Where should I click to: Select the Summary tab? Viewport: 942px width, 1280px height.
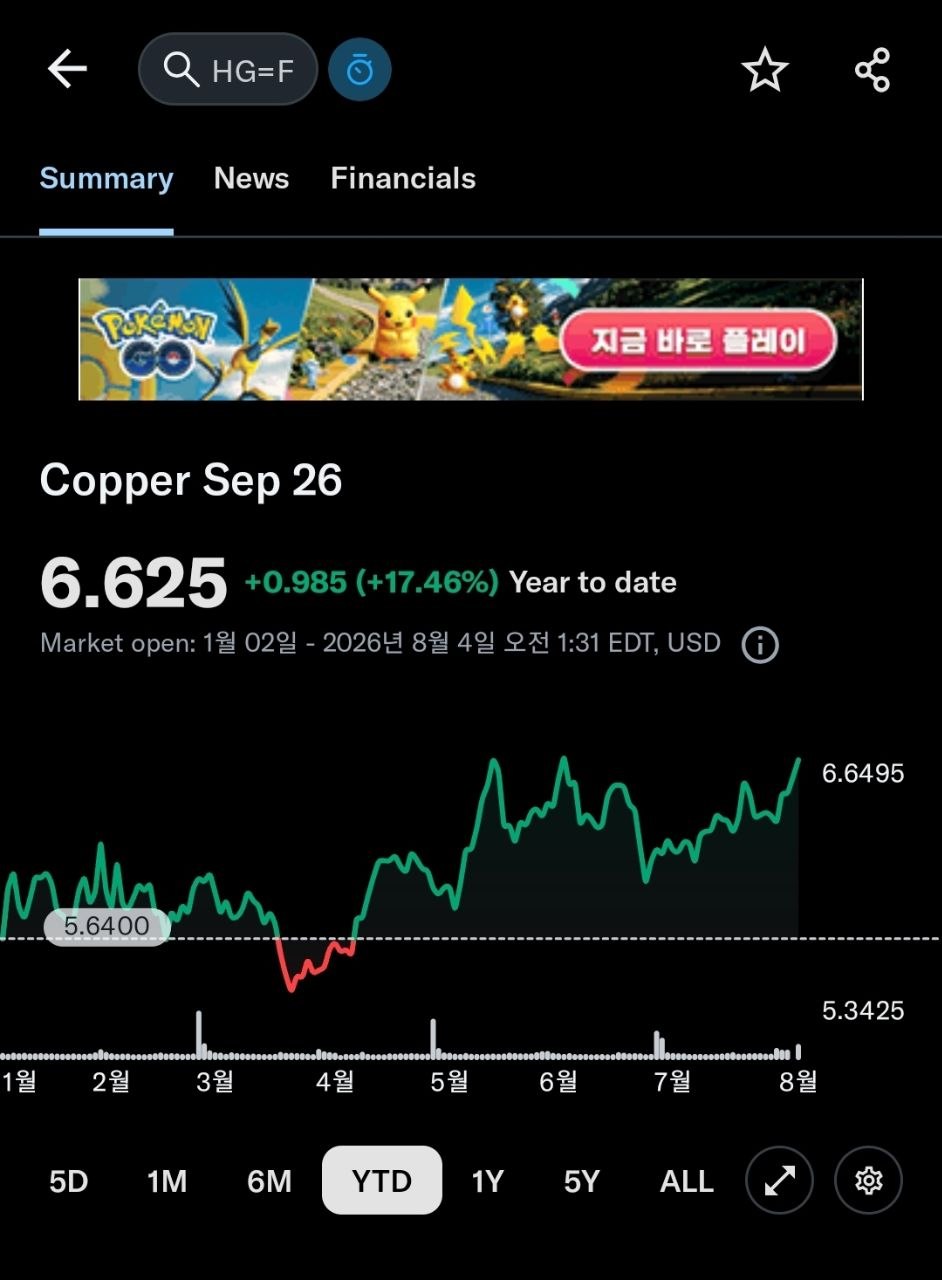click(x=106, y=178)
